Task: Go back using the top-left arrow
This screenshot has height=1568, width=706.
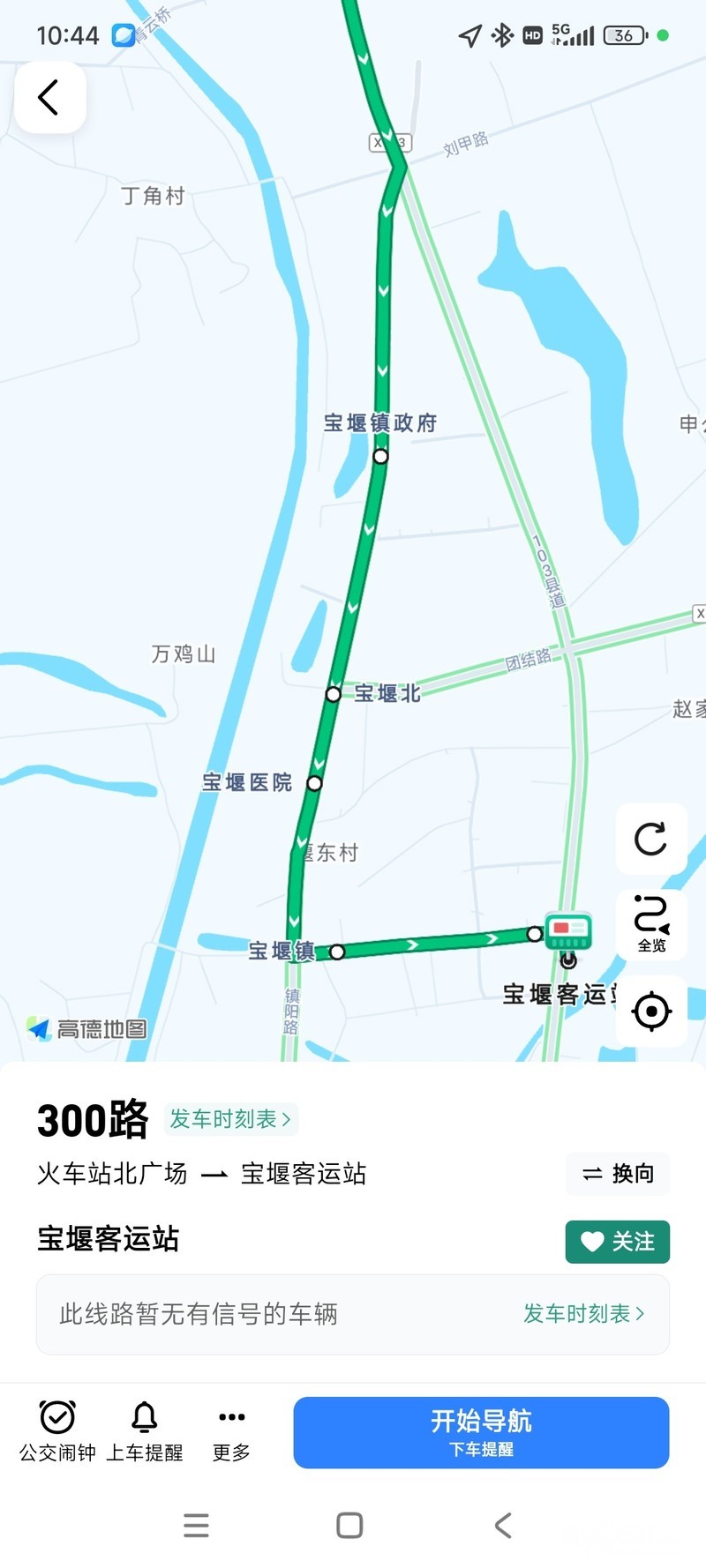Action: click(49, 97)
